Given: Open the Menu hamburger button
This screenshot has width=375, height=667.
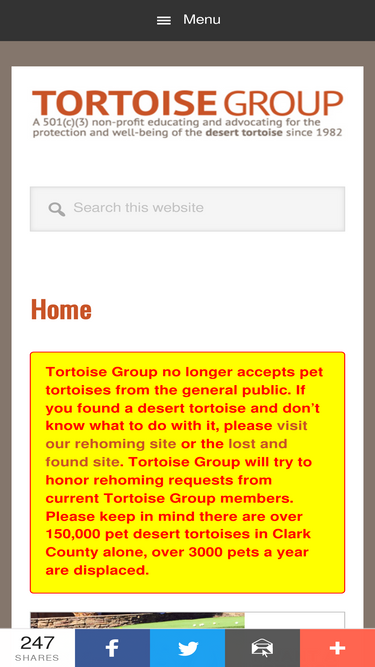Looking at the screenshot, I should (x=188, y=20).
